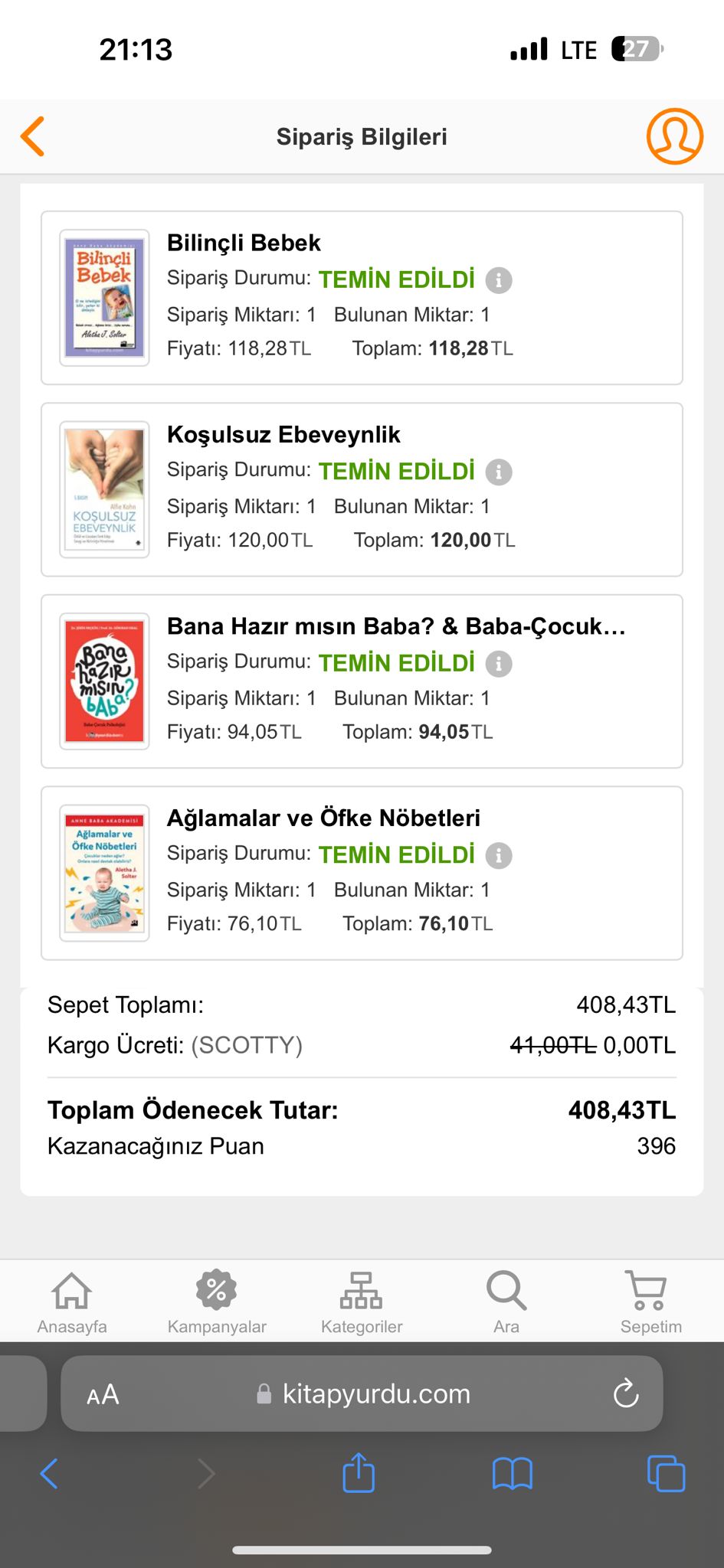Tap the info icon for Bana Hazır mısın Baba?
The width and height of the screenshot is (724, 1568).
click(499, 664)
